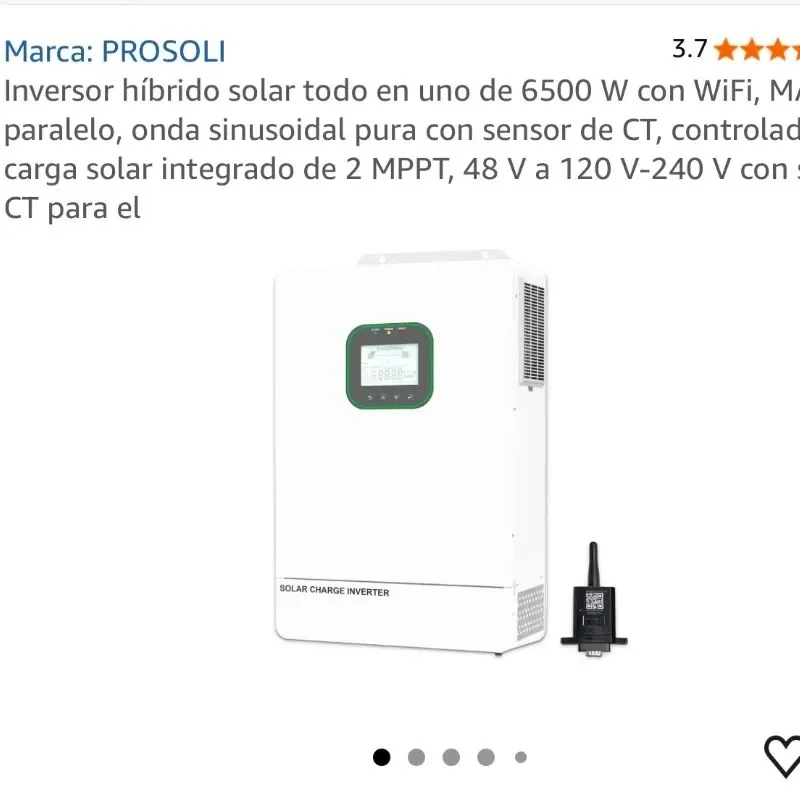View the solar inverter product image

click(450, 453)
